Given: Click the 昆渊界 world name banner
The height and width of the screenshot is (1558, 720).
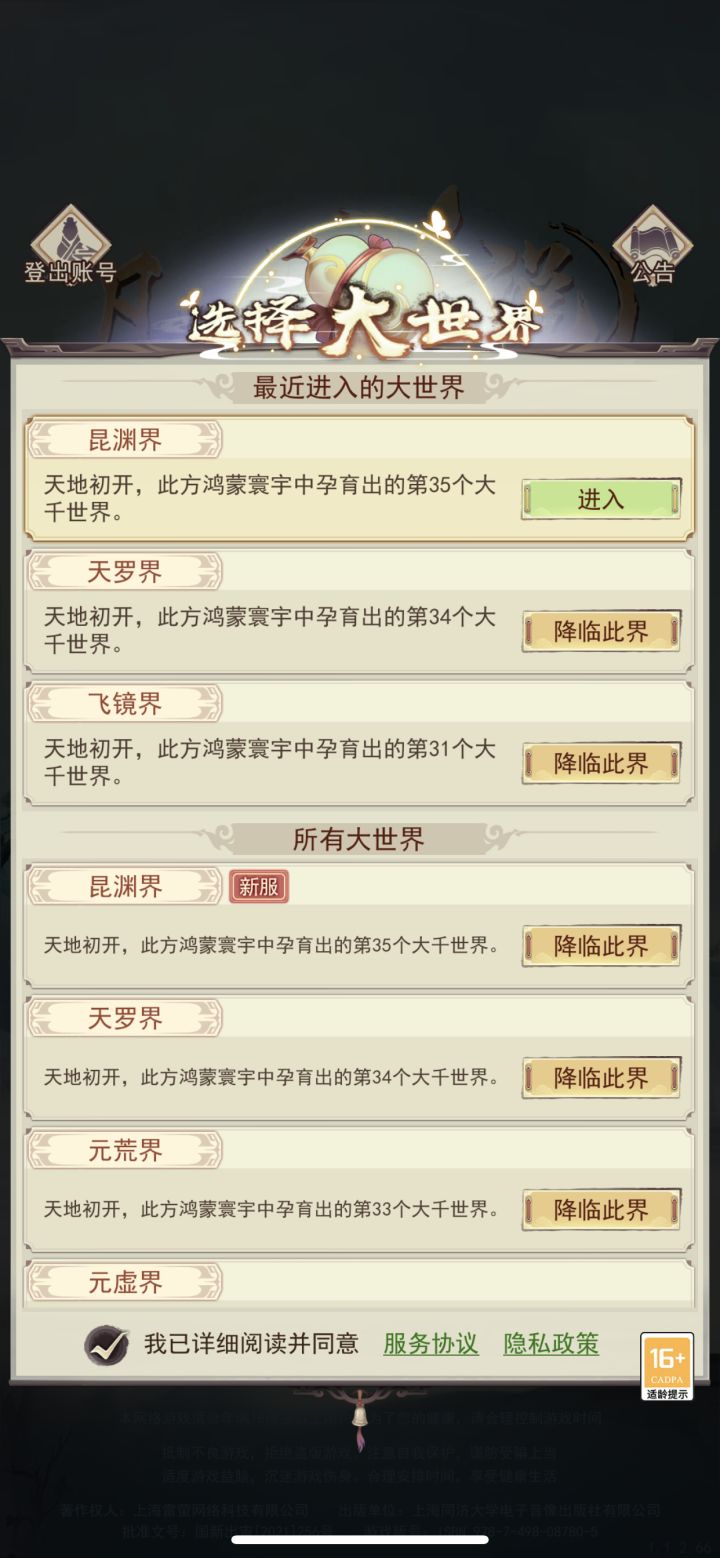Looking at the screenshot, I should (x=124, y=440).
